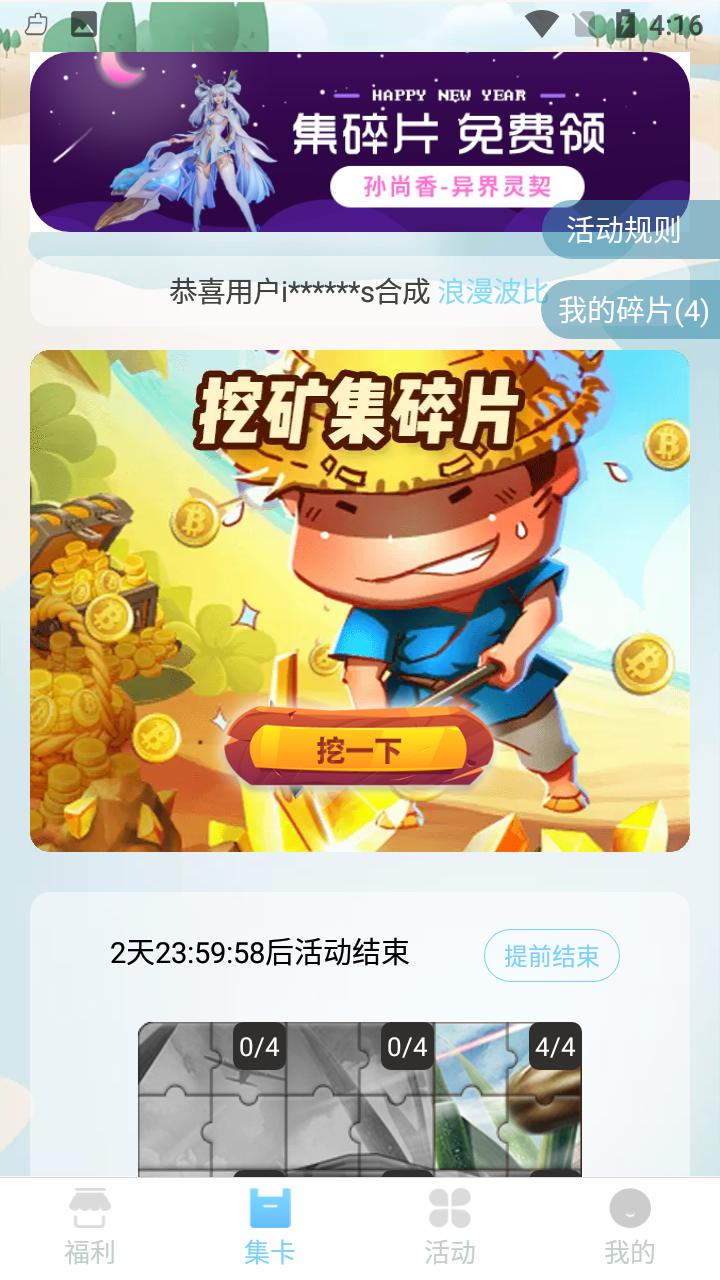This screenshot has height=1280, width=720.
Task: Tap 提前结束 to end early
Action: [x=551, y=956]
